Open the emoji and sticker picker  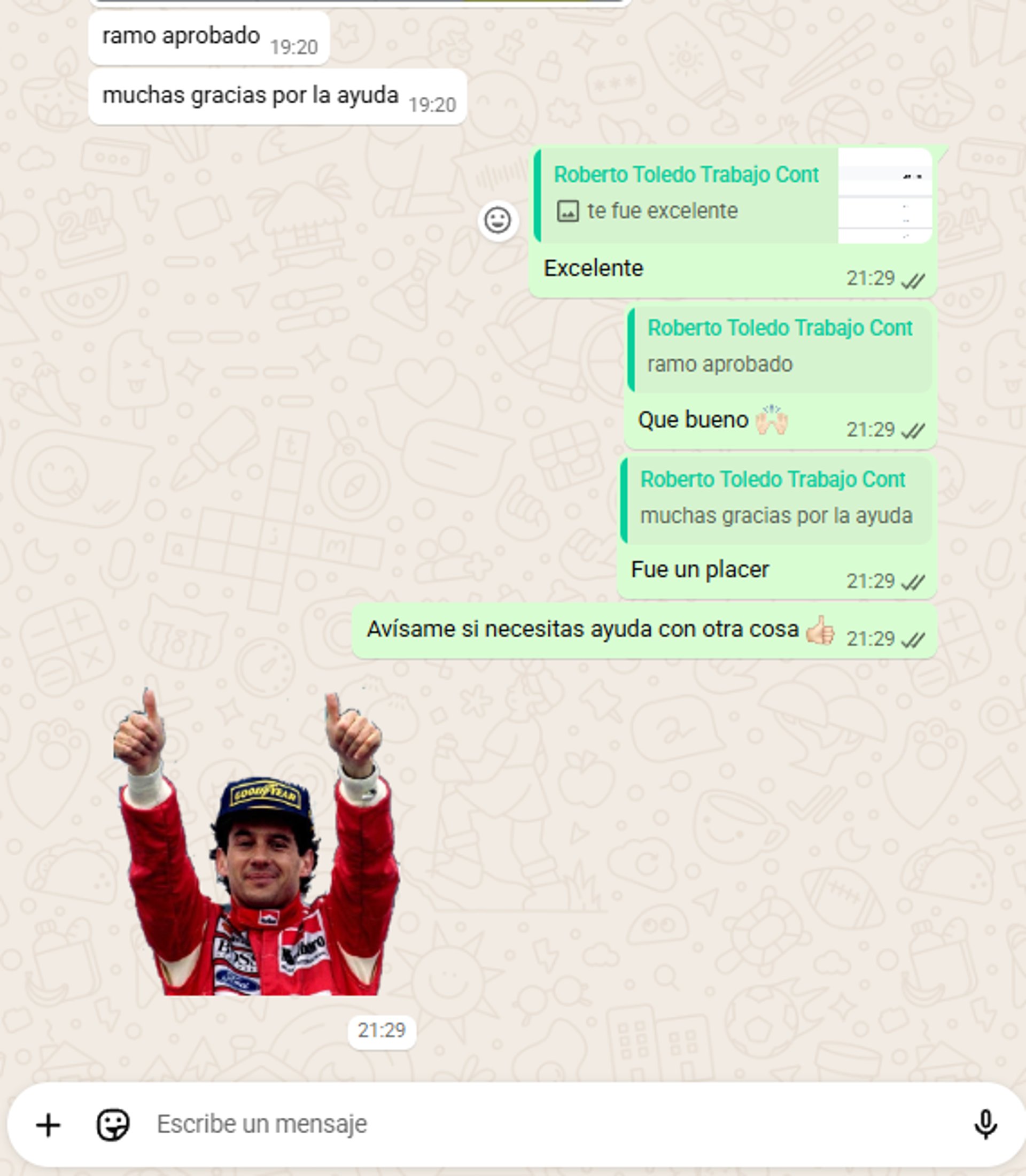[113, 1125]
